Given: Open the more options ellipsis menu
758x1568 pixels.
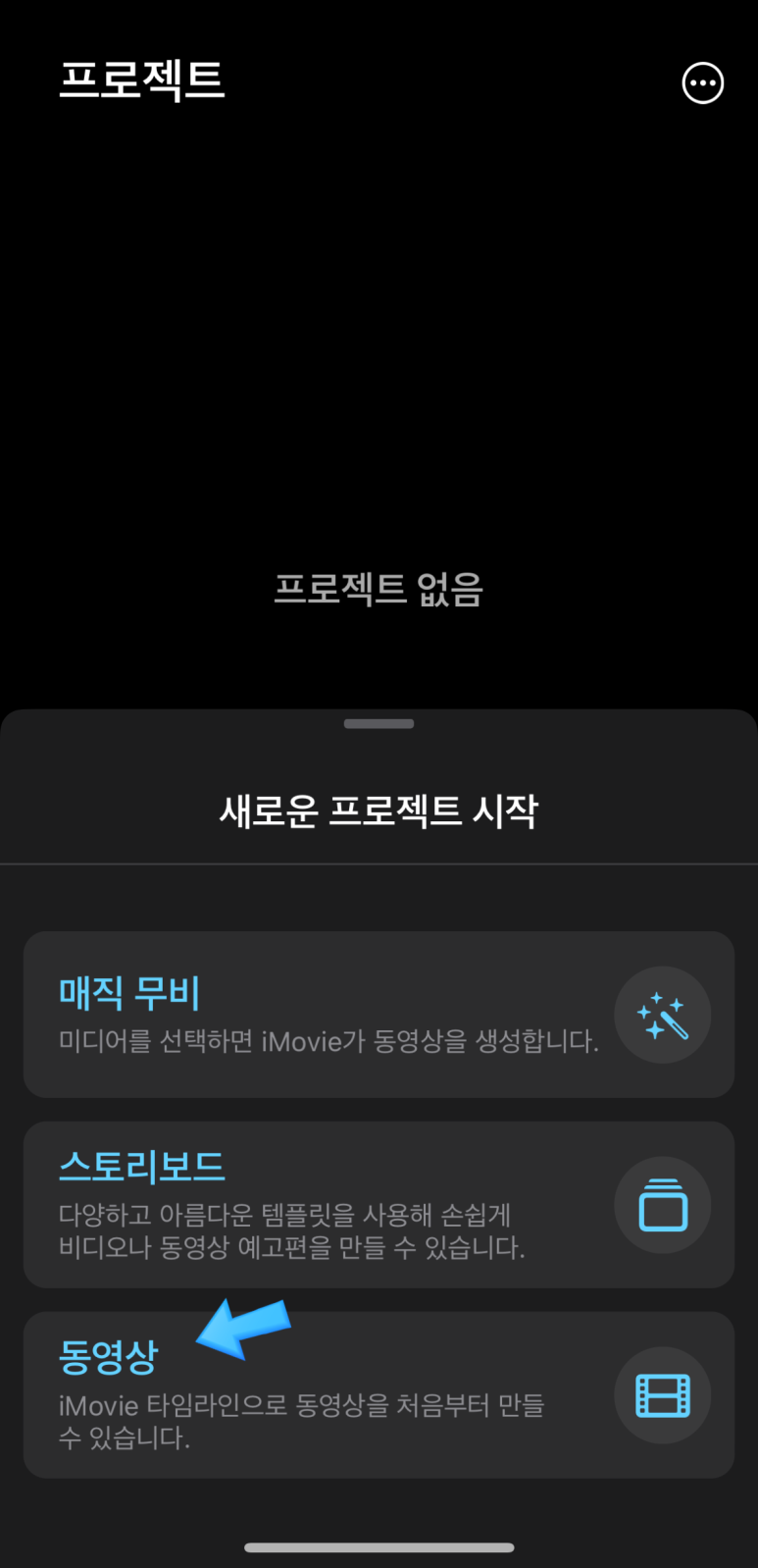Looking at the screenshot, I should (x=702, y=83).
